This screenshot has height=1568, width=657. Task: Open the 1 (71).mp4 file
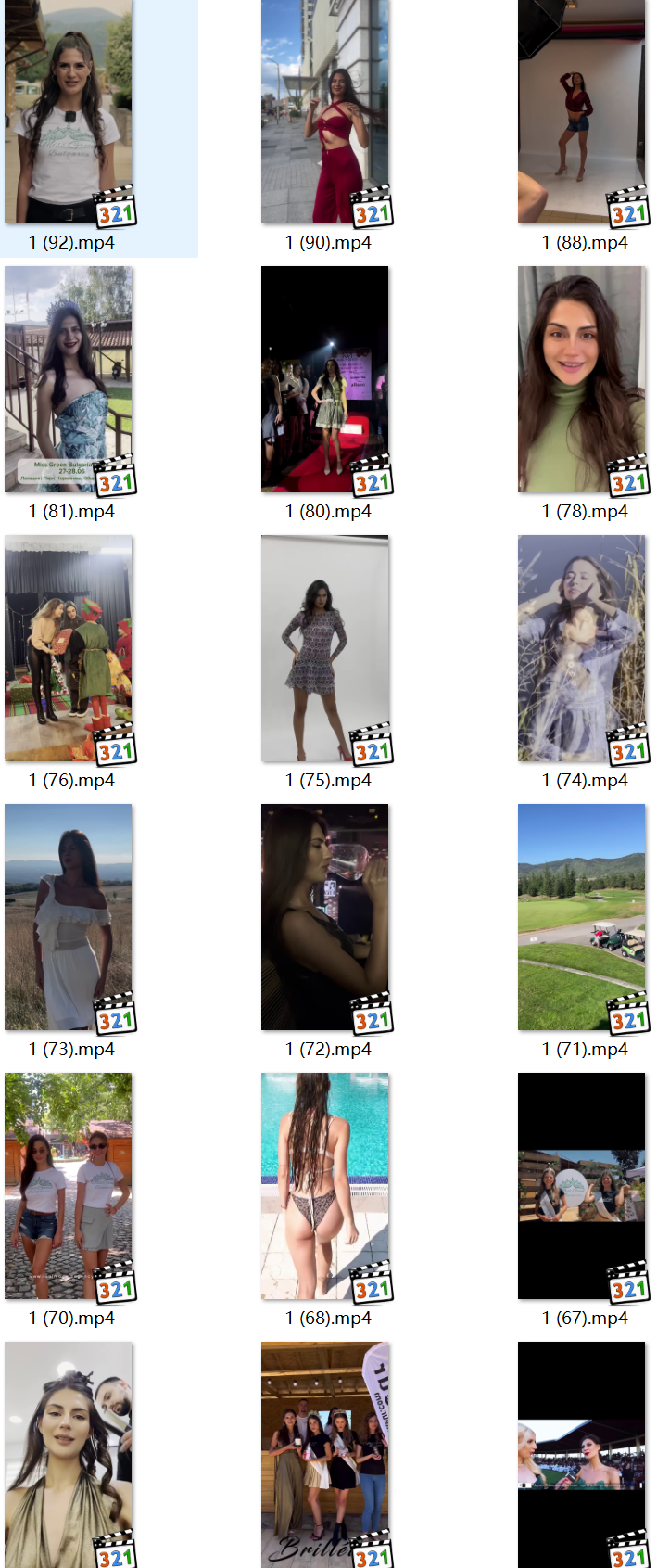582,917
